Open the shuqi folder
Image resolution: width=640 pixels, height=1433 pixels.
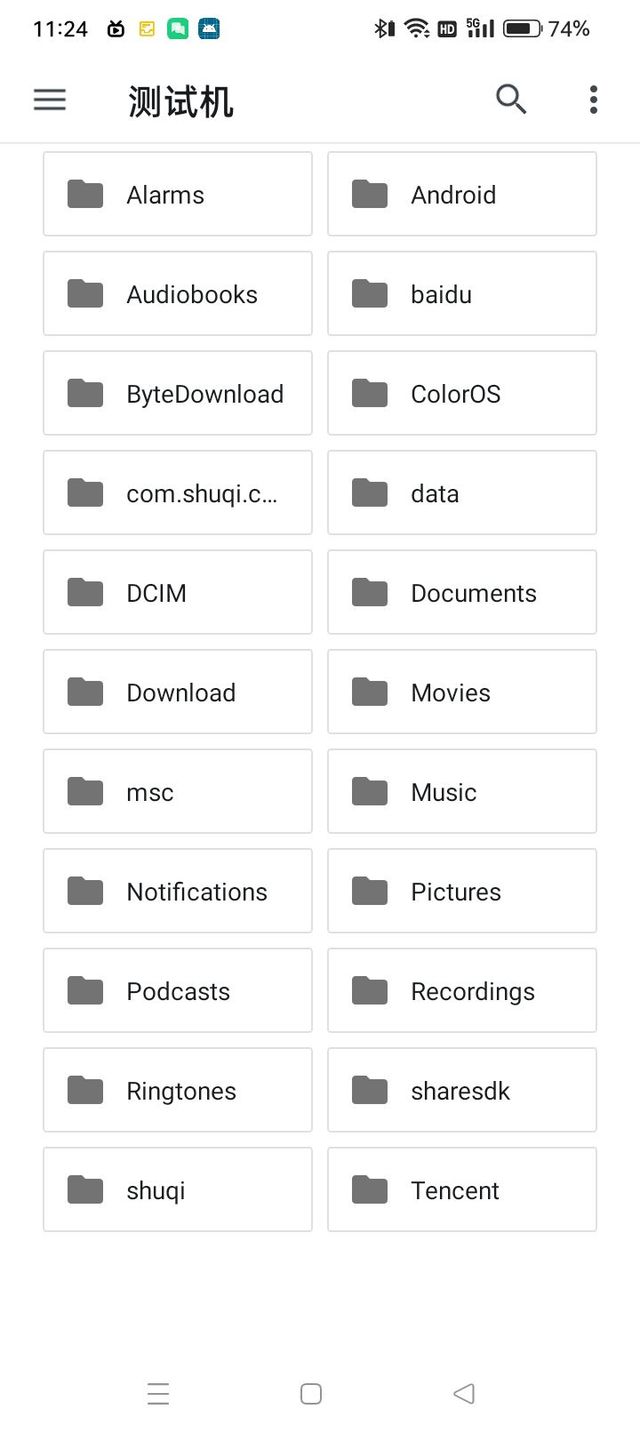coord(177,1189)
